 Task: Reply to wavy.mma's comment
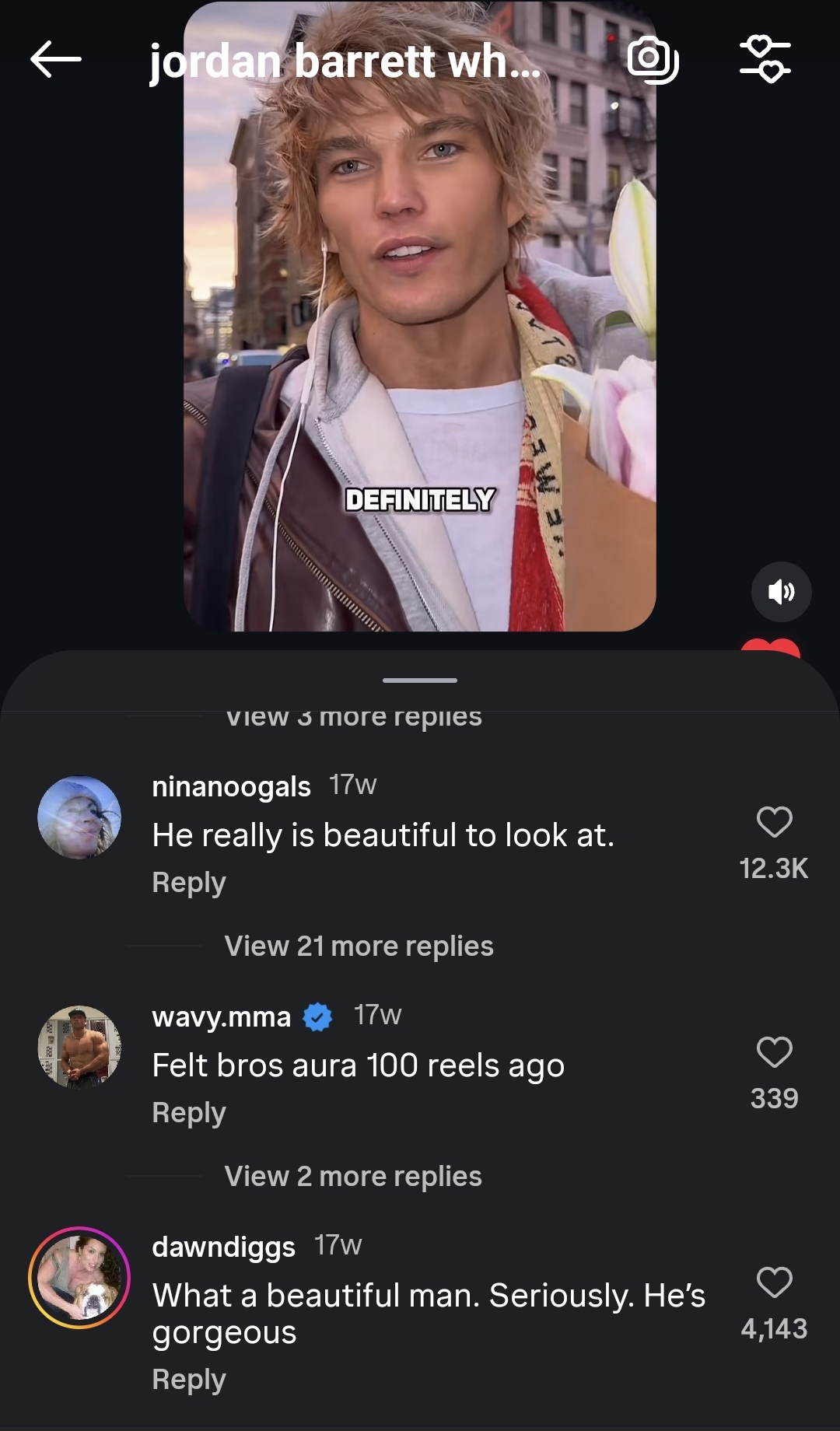pos(188,1111)
